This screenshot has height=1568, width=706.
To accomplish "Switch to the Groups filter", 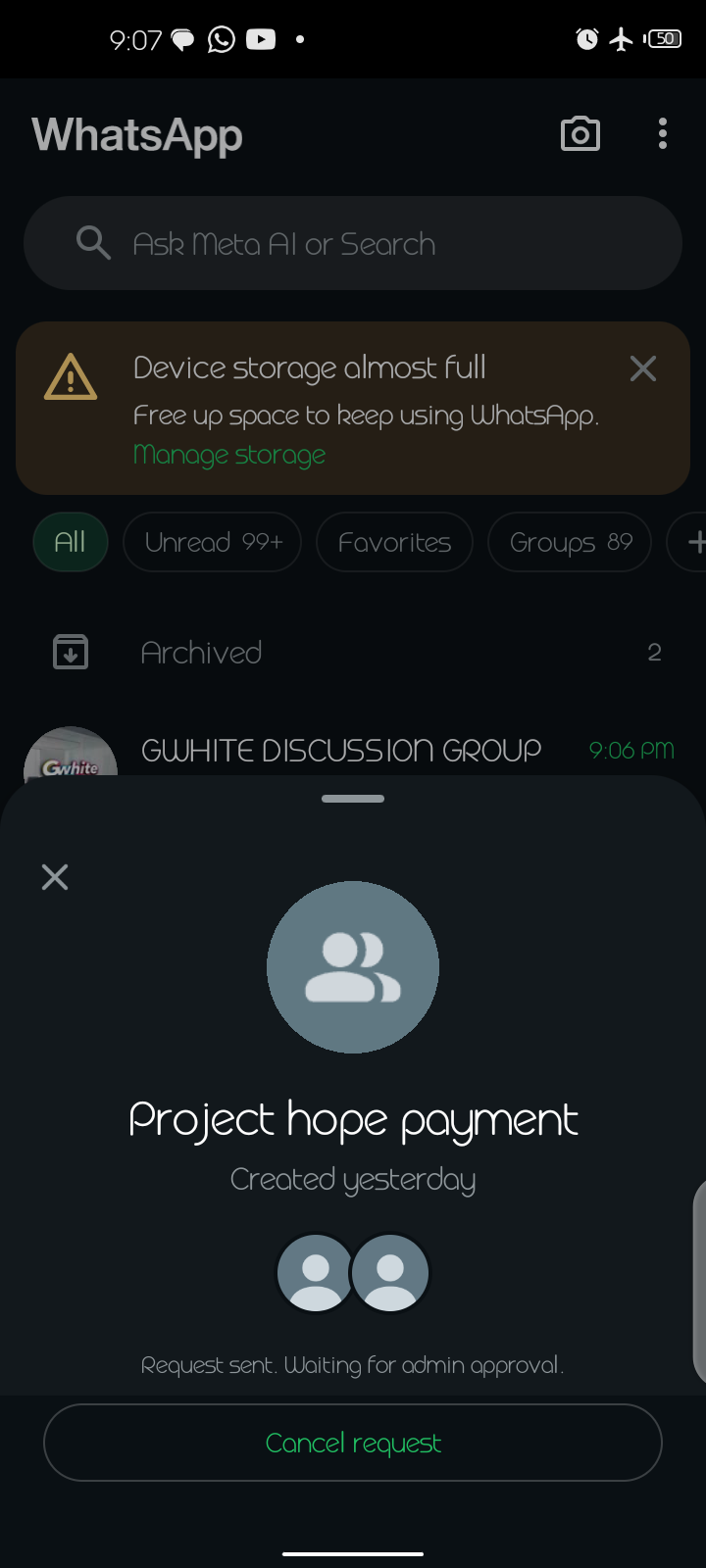I will tap(570, 542).
